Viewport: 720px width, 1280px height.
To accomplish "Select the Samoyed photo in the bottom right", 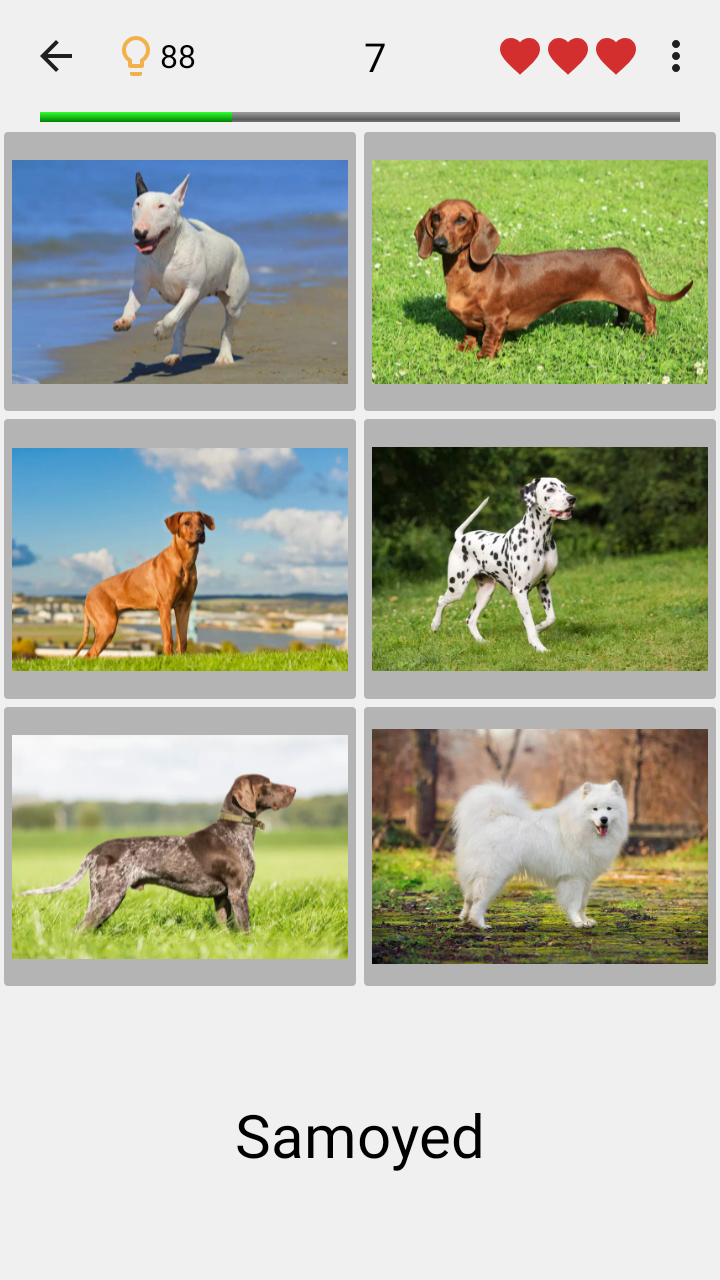I will click(539, 845).
